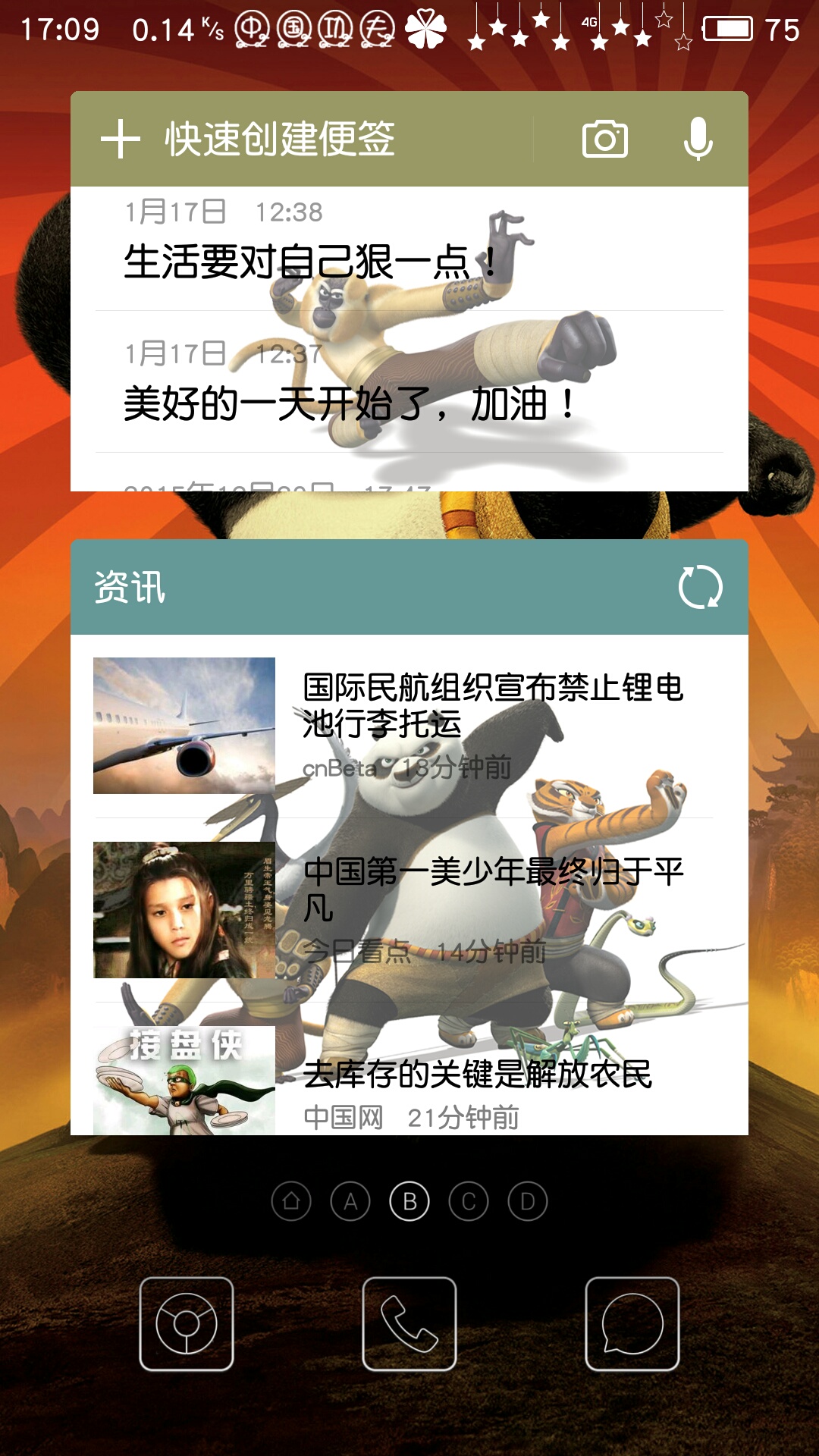Create a photo note with the camera icon
The image size is (819, 1456).
(604, 140)
